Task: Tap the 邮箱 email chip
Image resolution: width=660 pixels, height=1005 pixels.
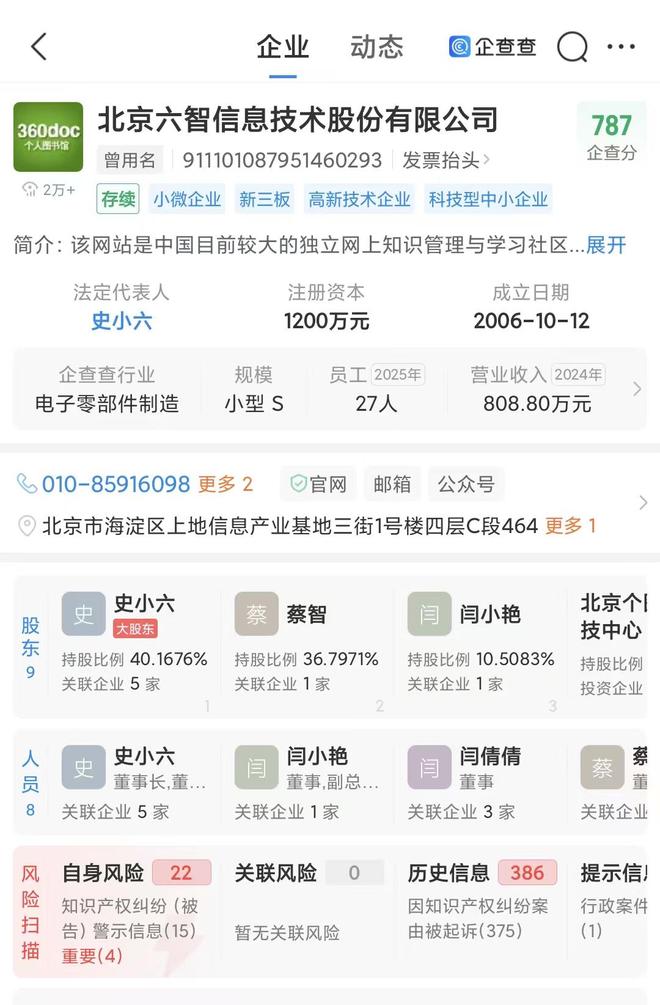Action: (392, 484)
